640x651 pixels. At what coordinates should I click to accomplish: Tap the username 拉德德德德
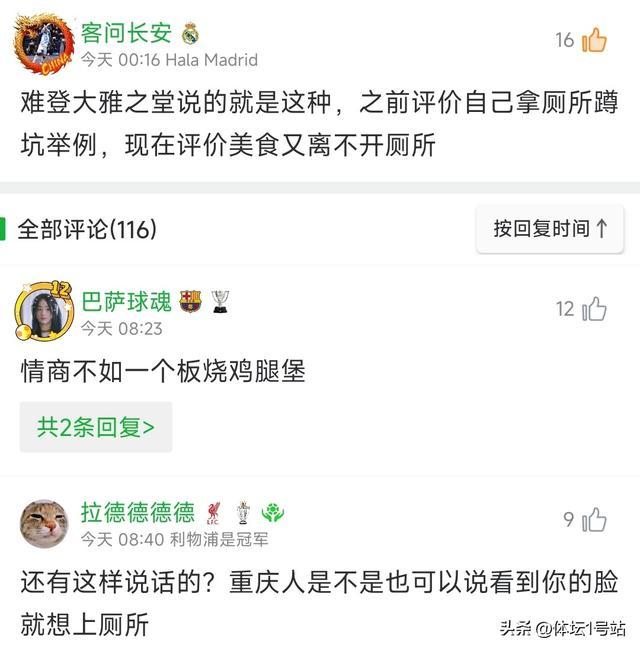point(138,513)
